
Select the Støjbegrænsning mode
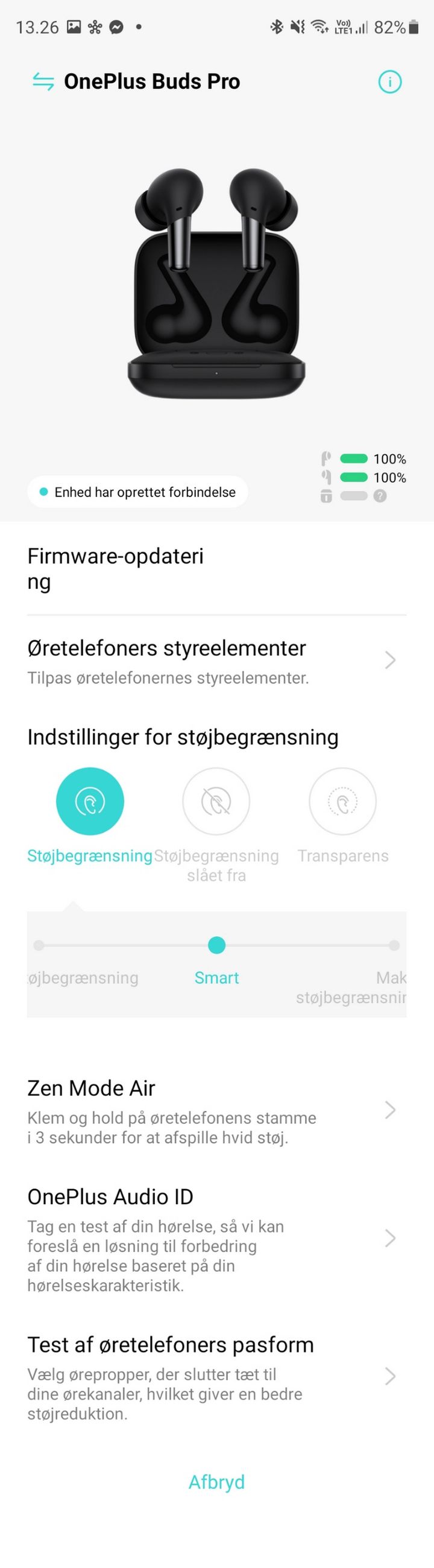[90, 801]
